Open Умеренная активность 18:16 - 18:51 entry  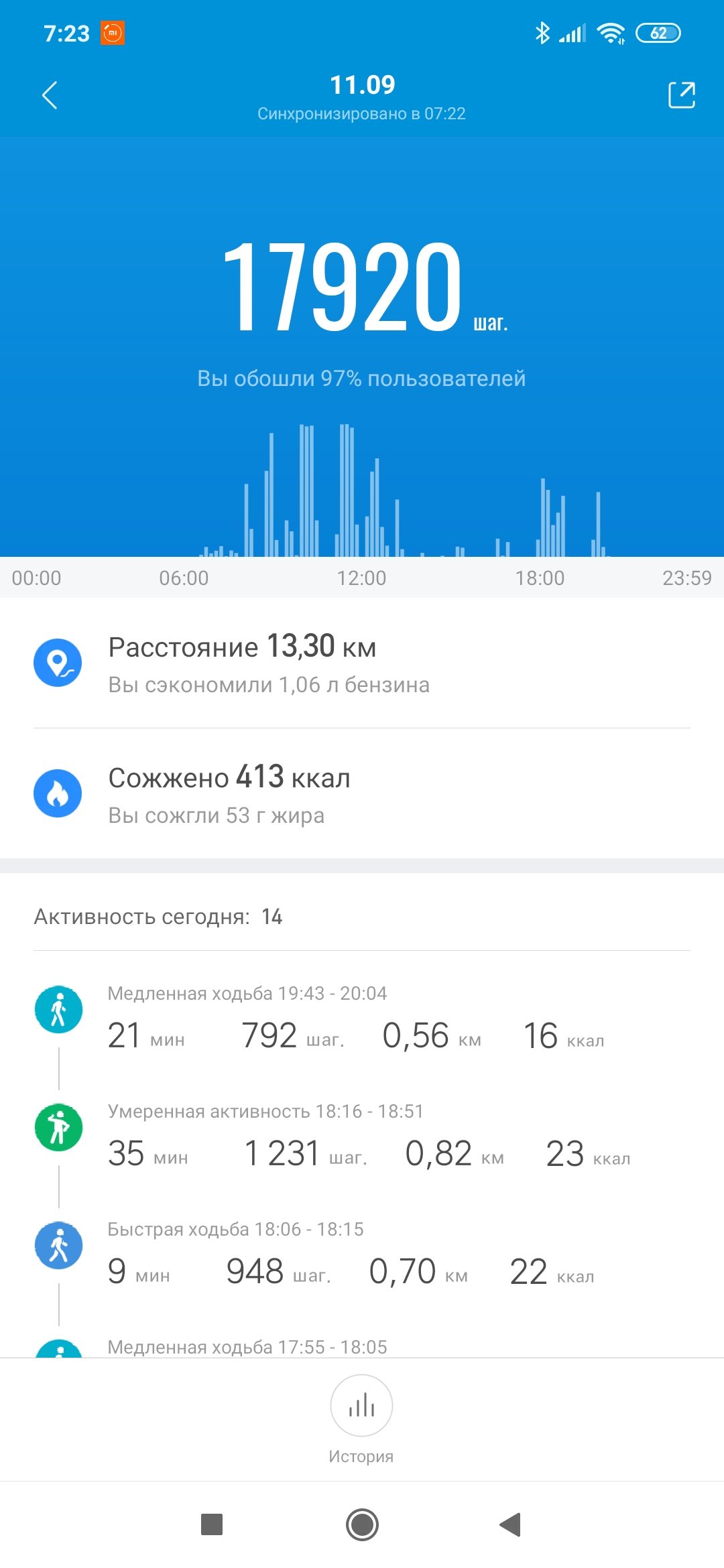362,1134
